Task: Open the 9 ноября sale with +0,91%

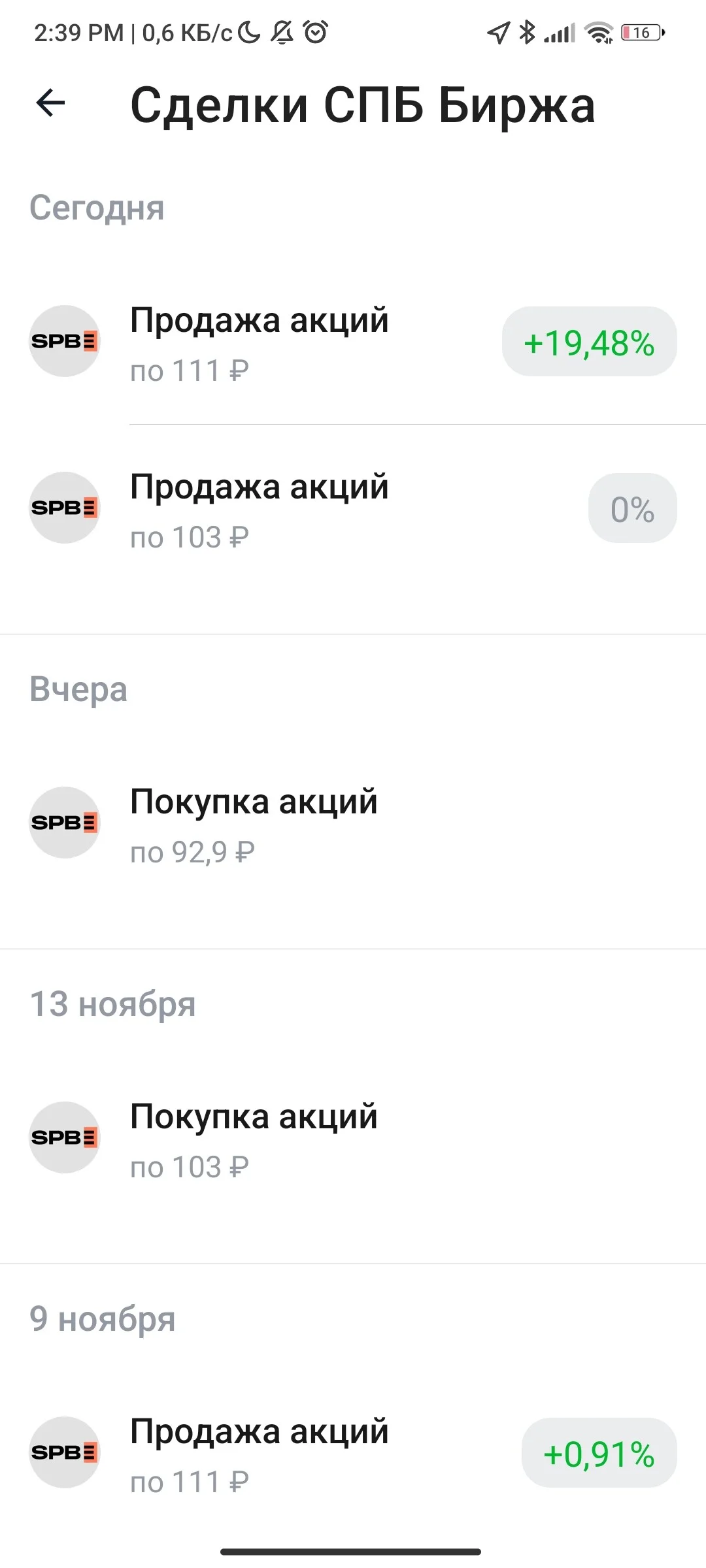Action: coord(353,1453)
